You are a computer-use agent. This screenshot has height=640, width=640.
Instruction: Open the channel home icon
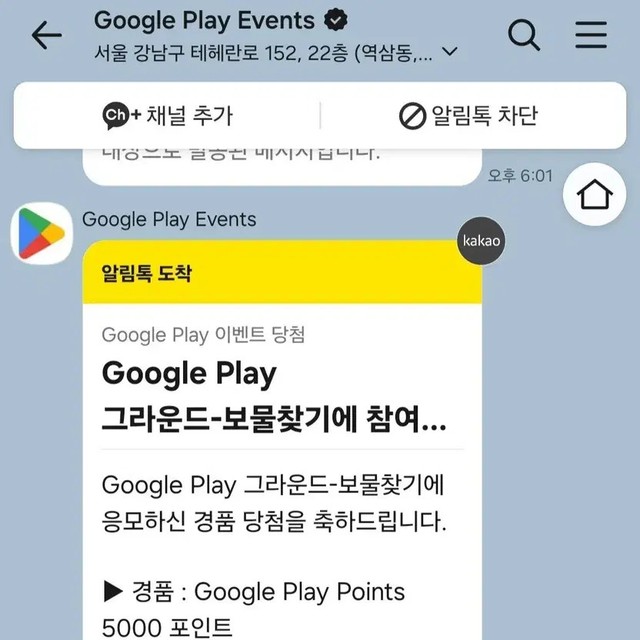click(594, 196)
